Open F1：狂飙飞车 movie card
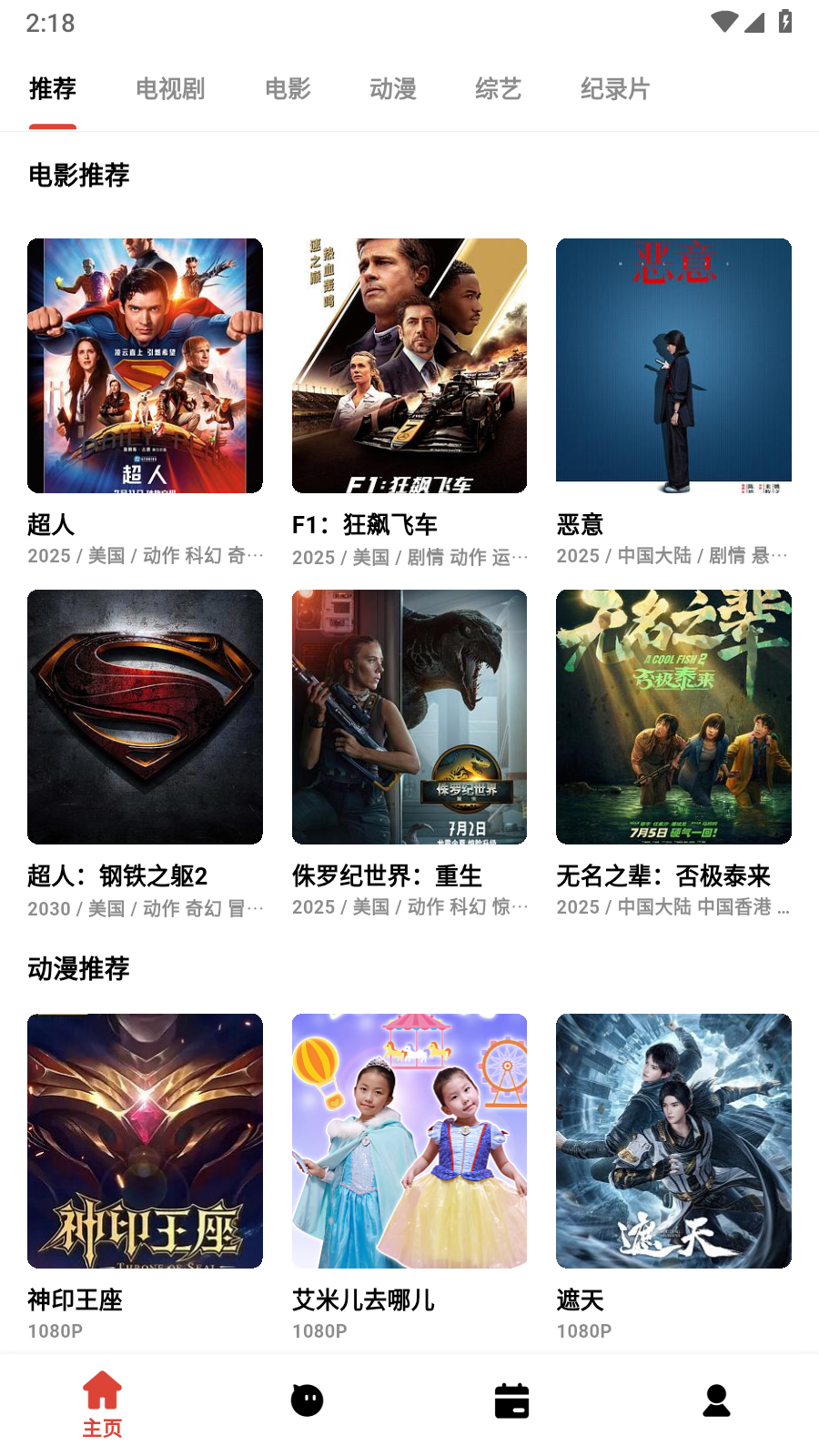Image resolution: width=819 pixels, height=1456 pixels. (x=409, y=366)
